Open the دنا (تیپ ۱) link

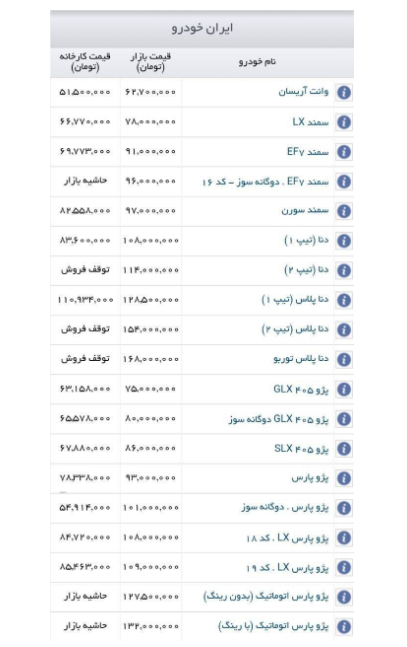tap(307, 241)
